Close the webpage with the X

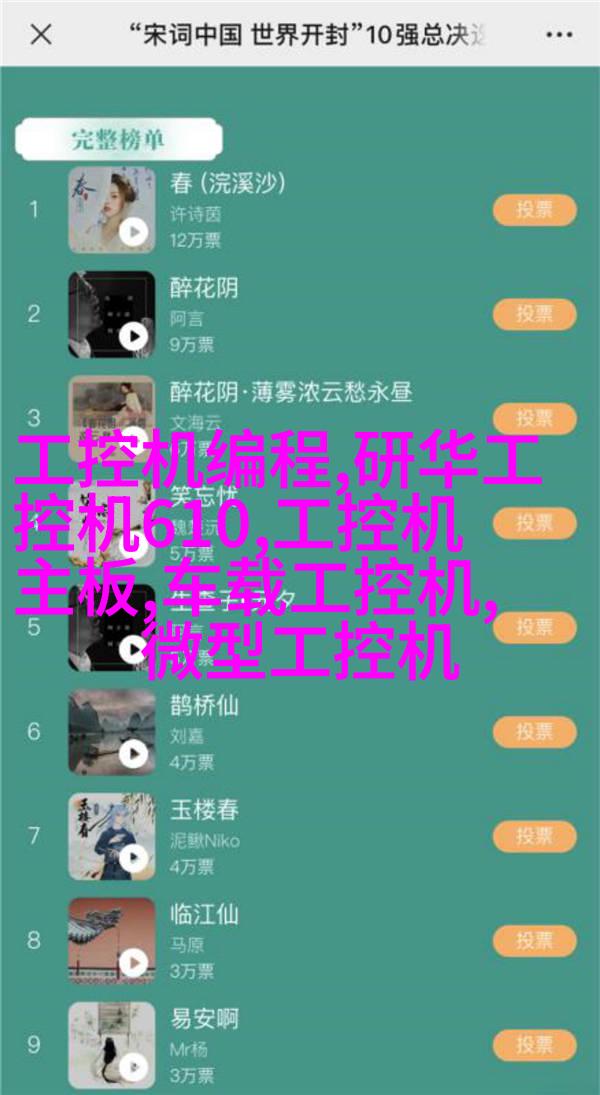click(40, 34)
